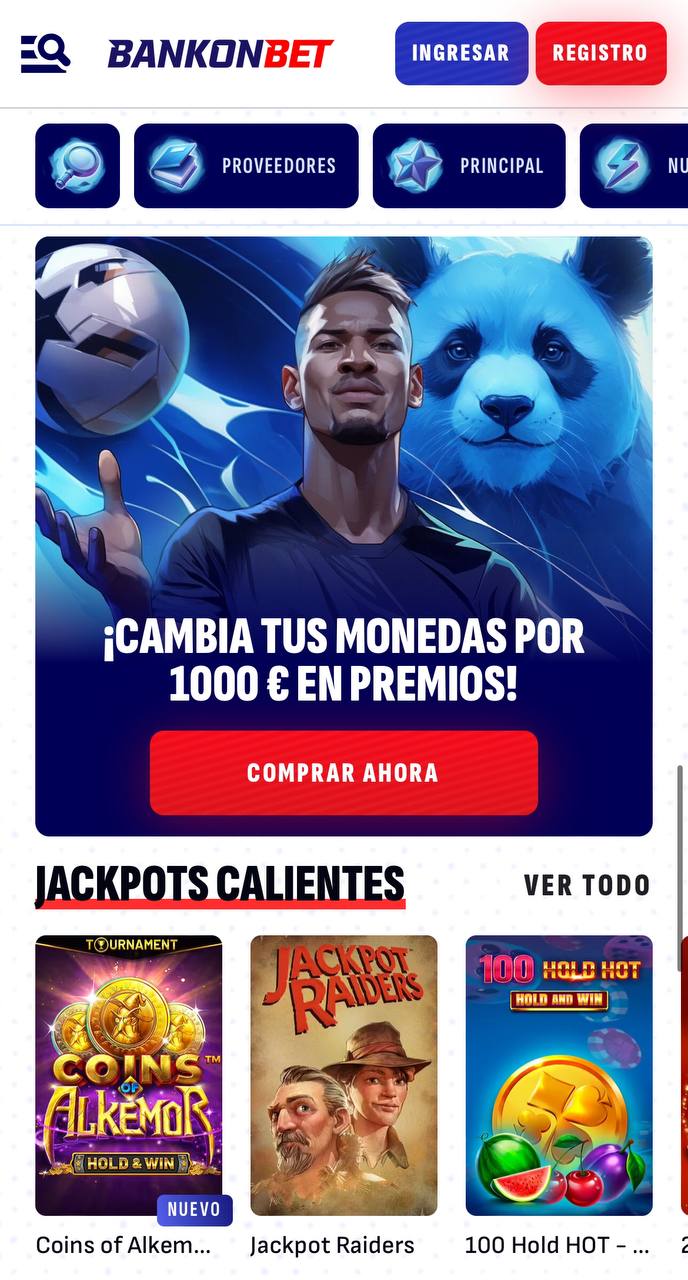Open VER TODO for Jackpots Calientes

click(587, 885)
